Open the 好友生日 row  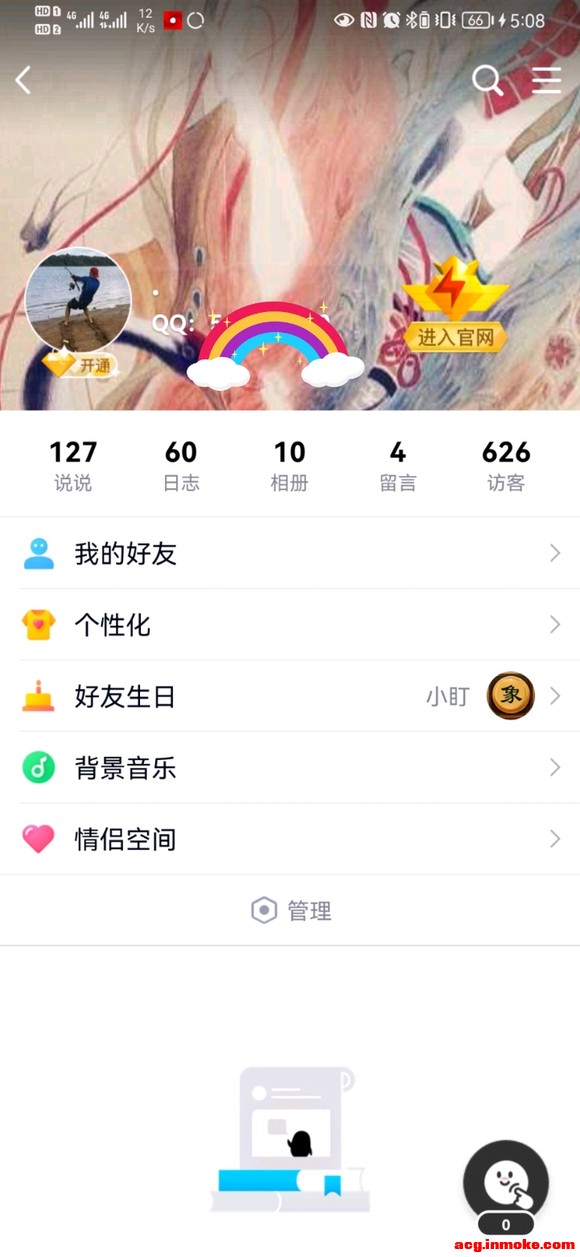[290, 696]
